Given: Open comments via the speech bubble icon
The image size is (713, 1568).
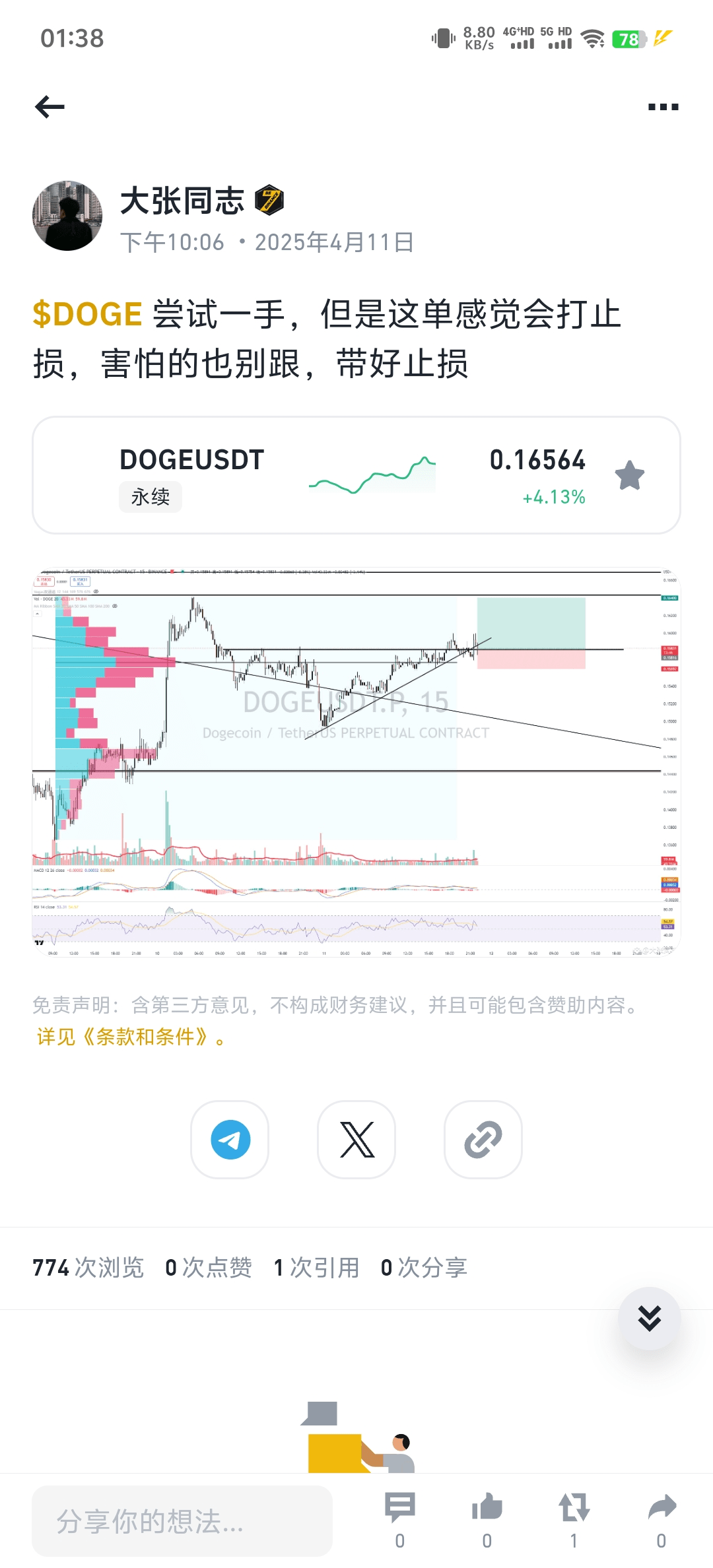Looking at the screenshot, I should coord(400,1509).
